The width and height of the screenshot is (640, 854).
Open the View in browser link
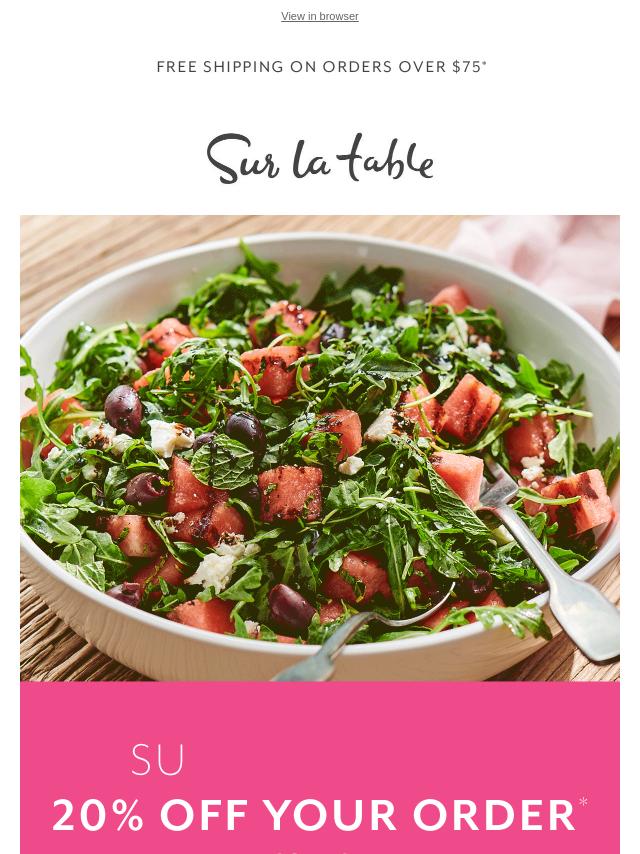click(x=319, y=16)
